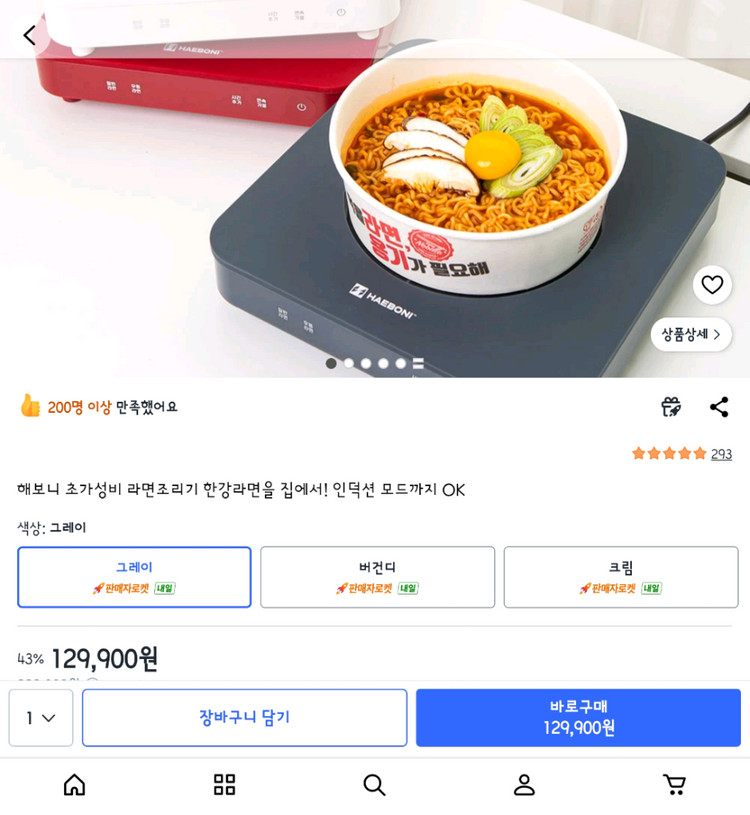Tap 바로구매 to buy for 129,900원
Image resolution: width=750 pixels, height=815 pixels.
click(578, 717)
